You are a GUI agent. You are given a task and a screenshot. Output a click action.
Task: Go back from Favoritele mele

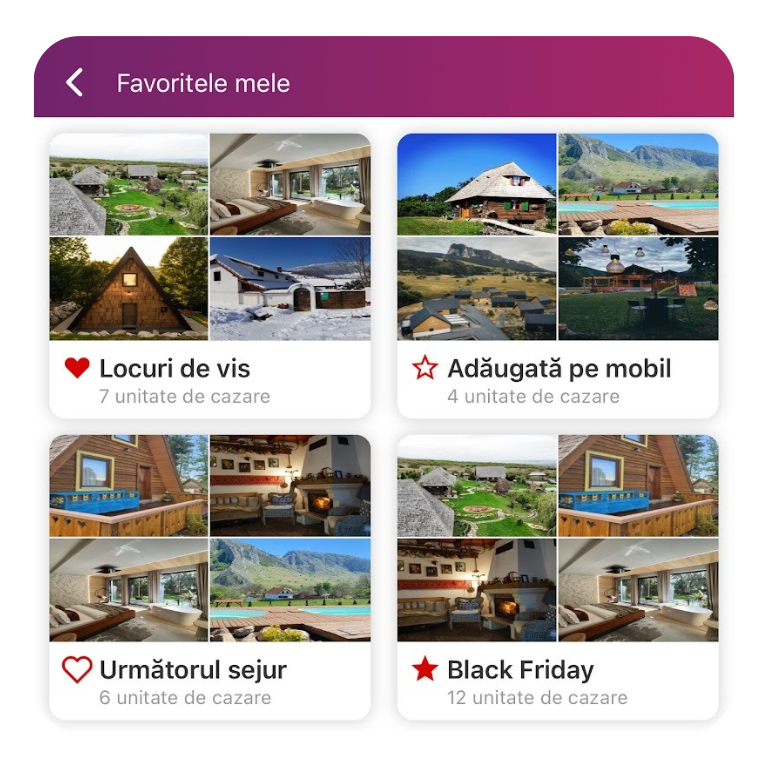tap(75, 83)
